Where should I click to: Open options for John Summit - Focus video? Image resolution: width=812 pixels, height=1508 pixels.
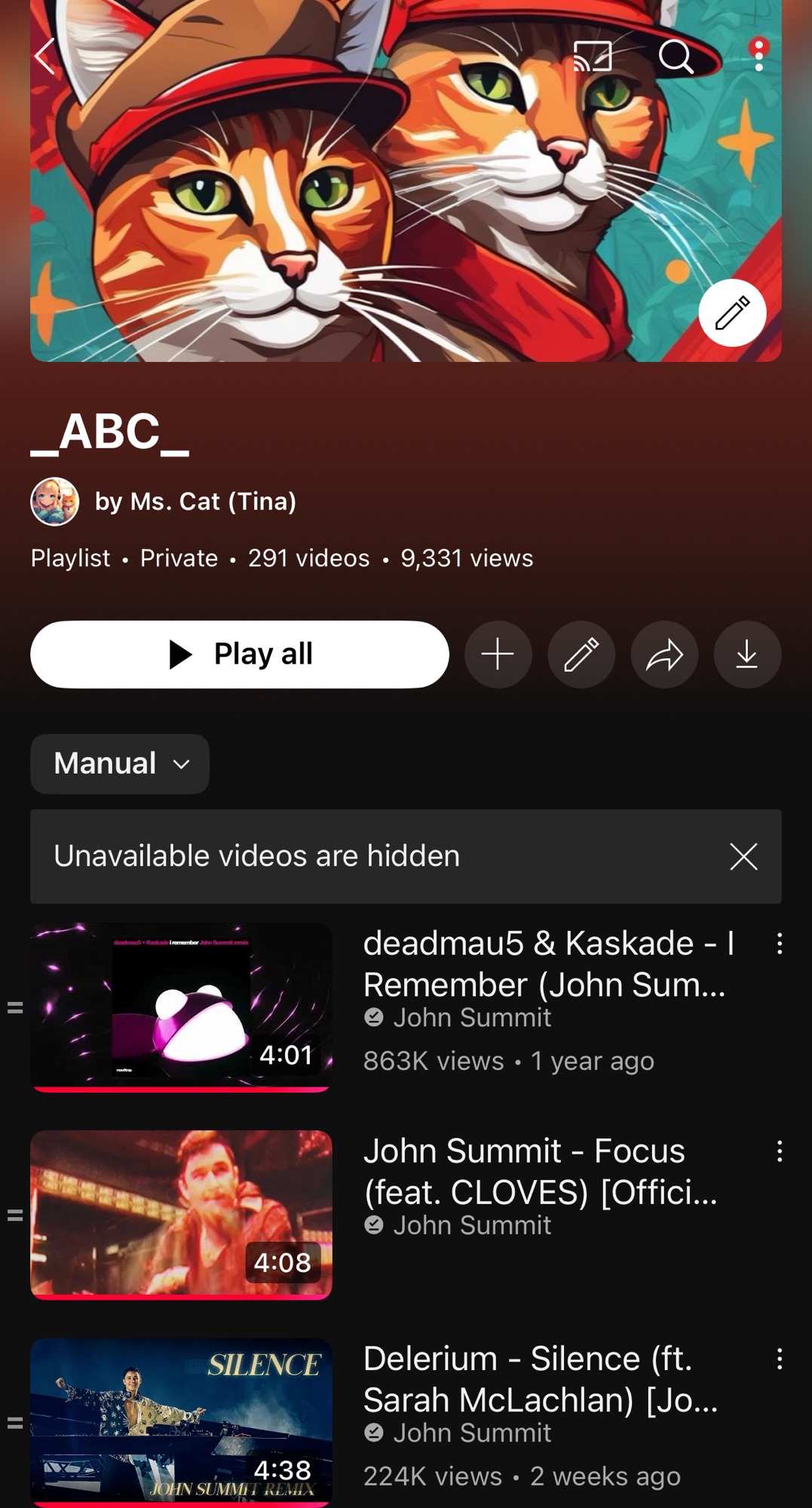(780, 1152)
